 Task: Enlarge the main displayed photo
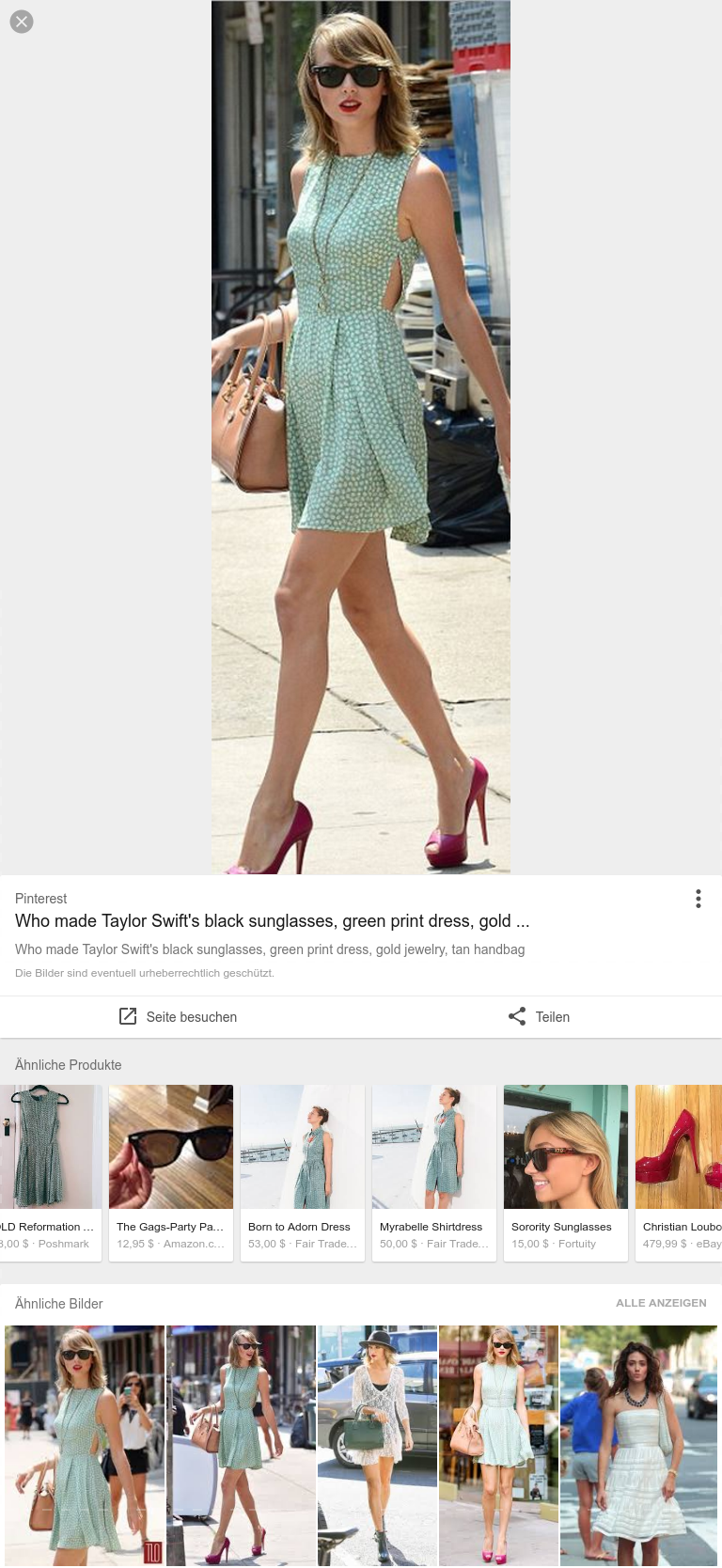pos(361,437)
